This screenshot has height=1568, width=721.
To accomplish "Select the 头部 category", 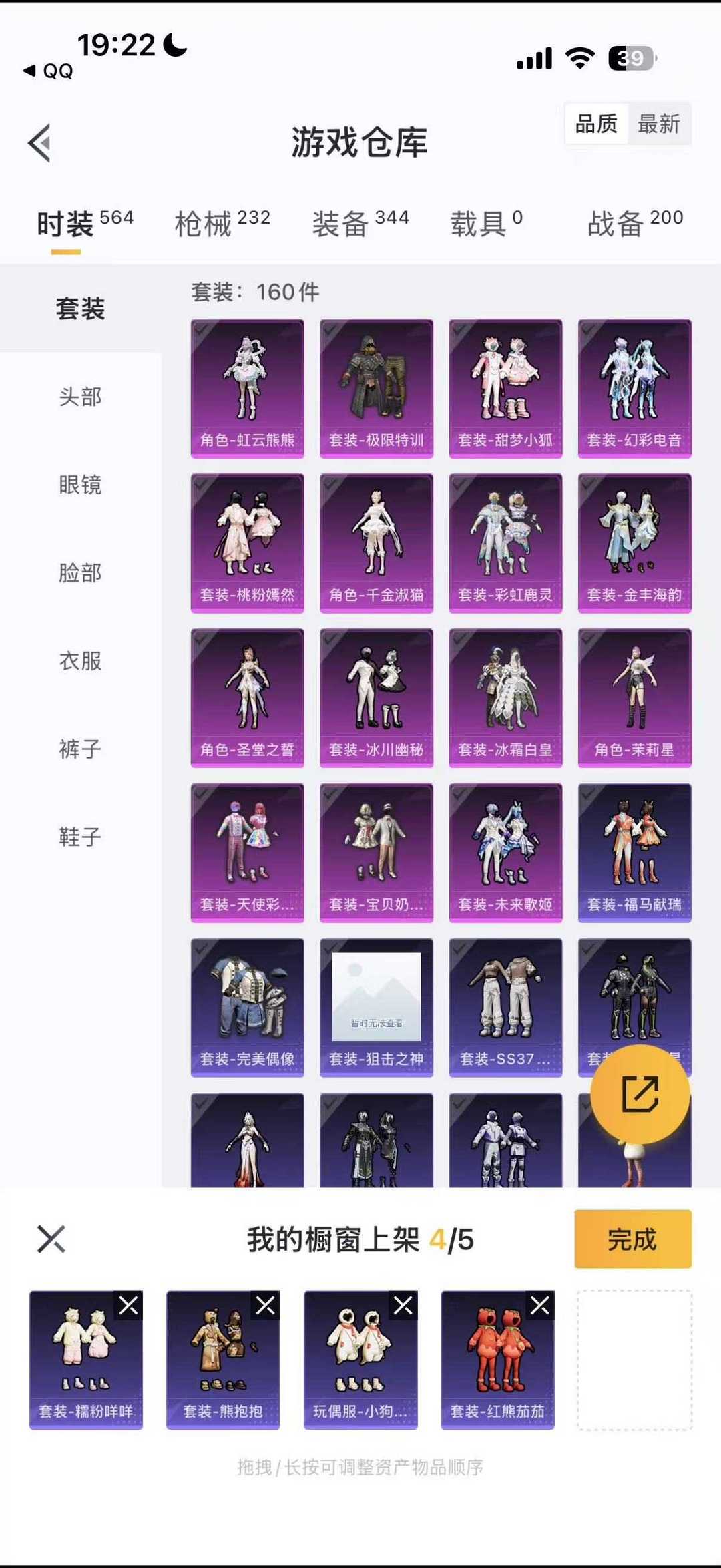I will [x=80, y=397].
